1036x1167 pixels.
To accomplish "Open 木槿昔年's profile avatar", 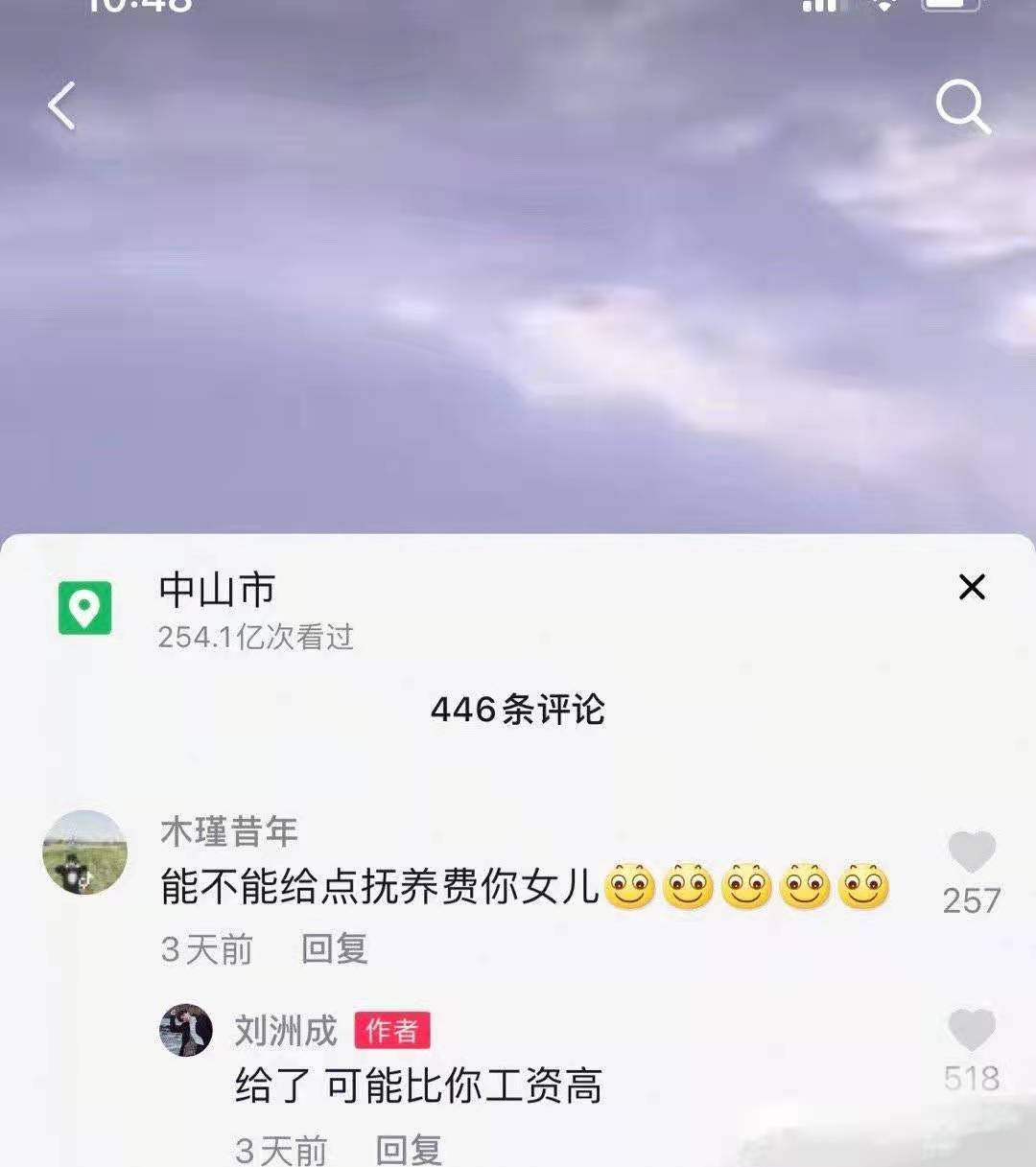I will click(x=85, y=852).
